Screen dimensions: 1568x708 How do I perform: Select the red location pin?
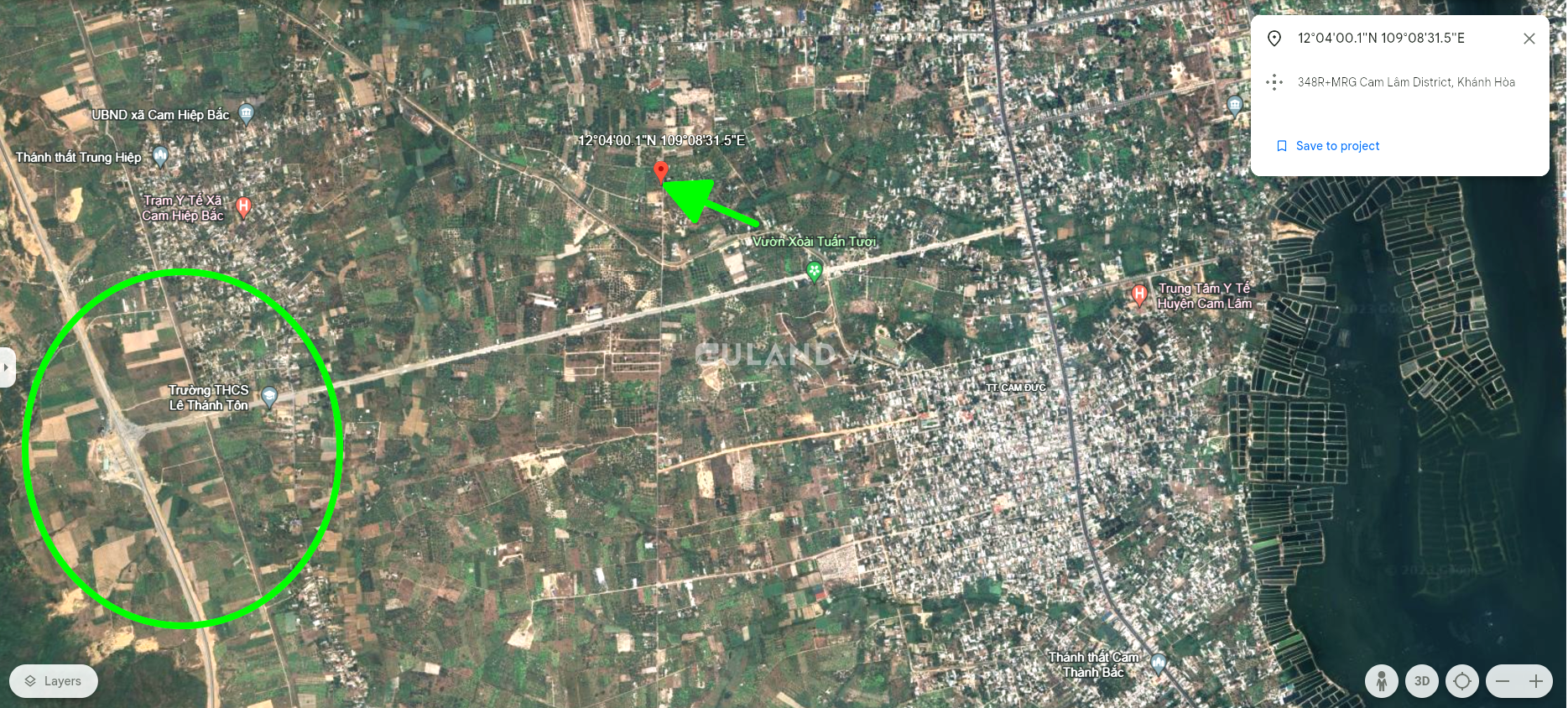coord(661,172)
